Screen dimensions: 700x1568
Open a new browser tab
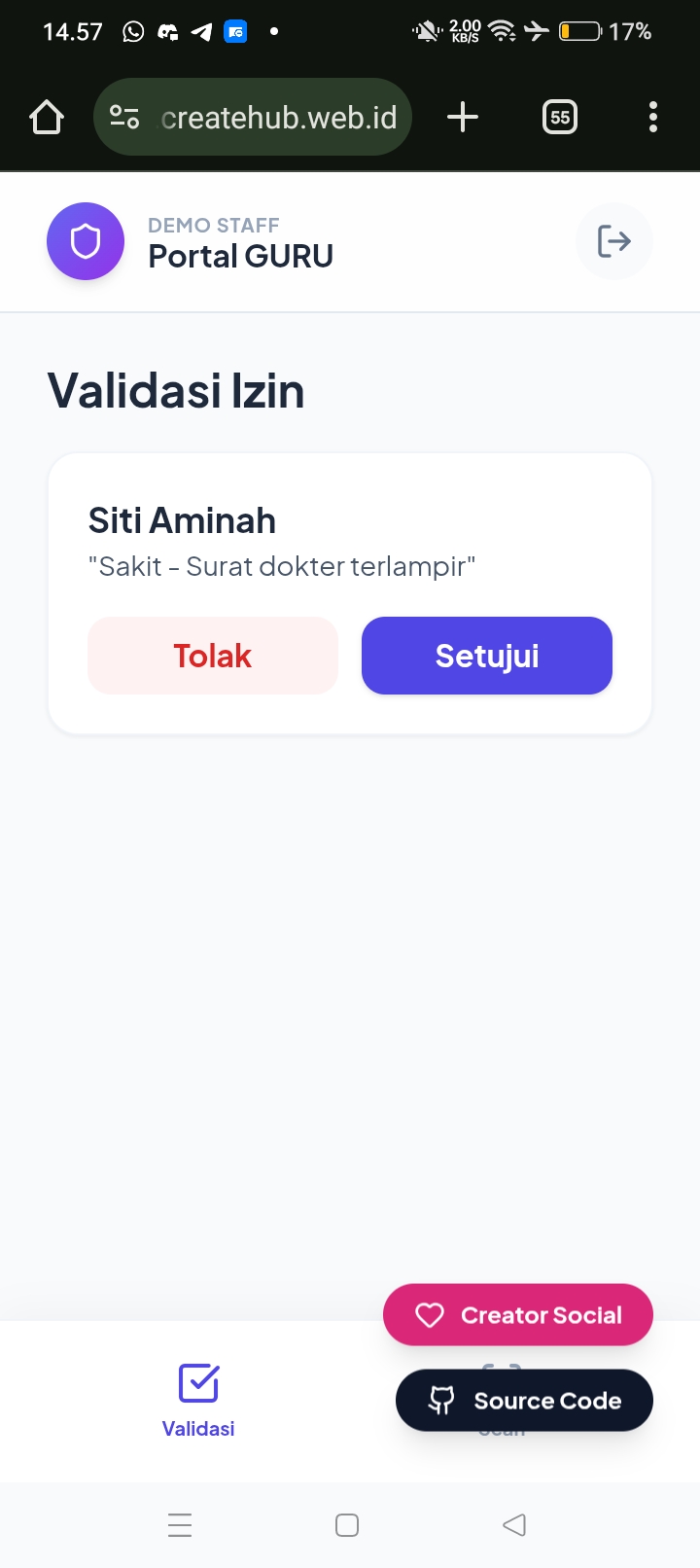coord(463,118)
